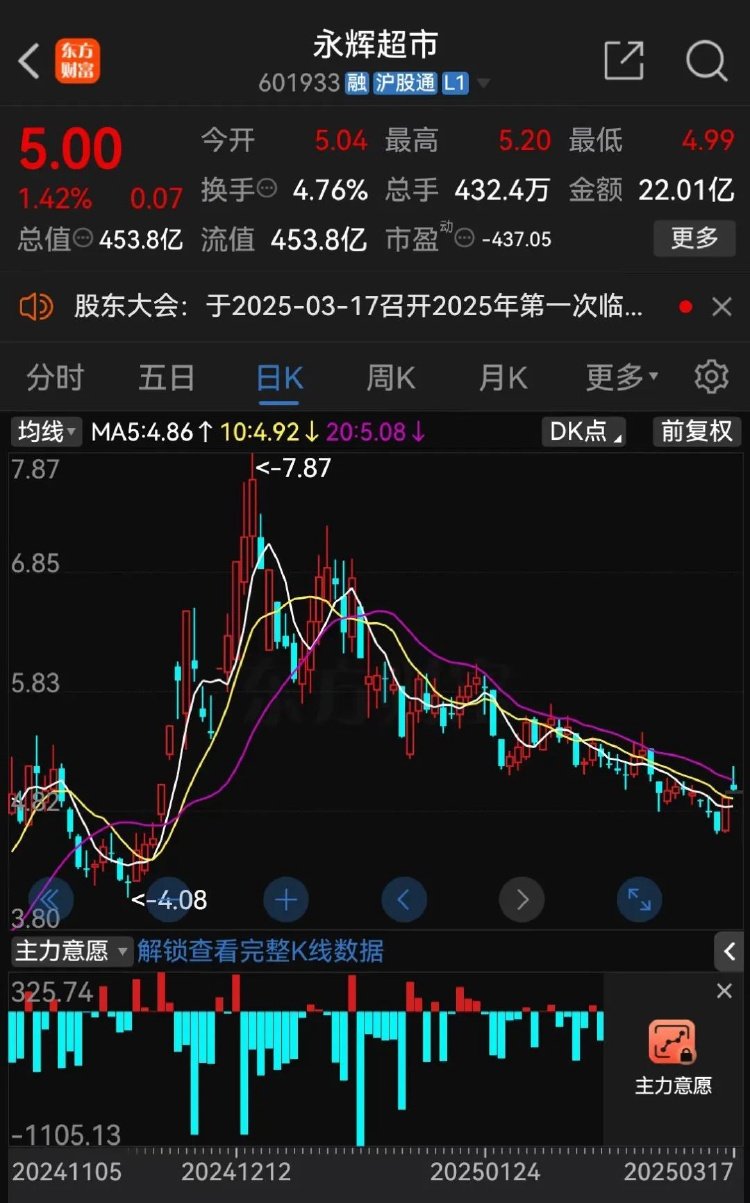The width and height of the screenshot is (750, 1203).
Task: Expand the chart to fullscreen
Action: click(x=639, y=900)
